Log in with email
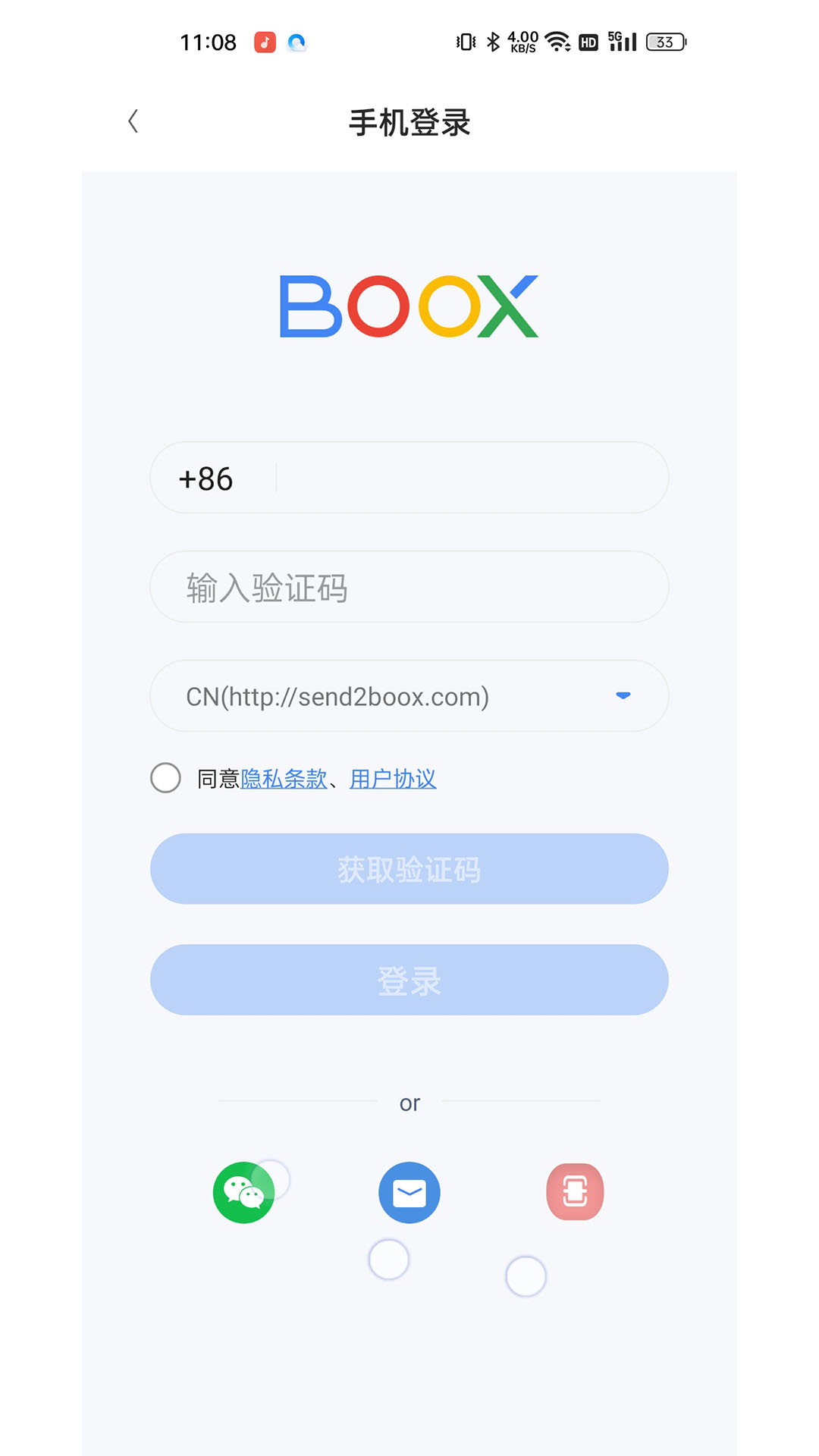Image resolution: width=819 pixels, height=1456 pixels. [x=409, y=1192]
